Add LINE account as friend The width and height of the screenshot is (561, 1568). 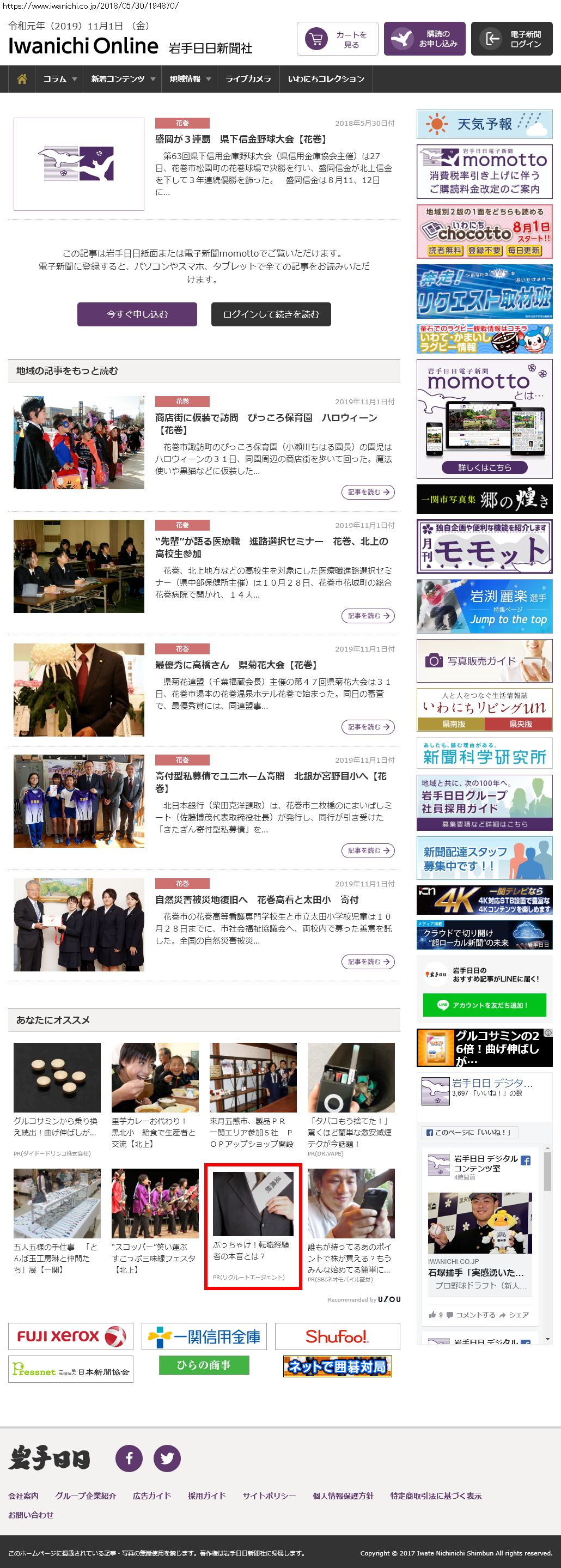pyautogui.click(x=484, y=1005)
